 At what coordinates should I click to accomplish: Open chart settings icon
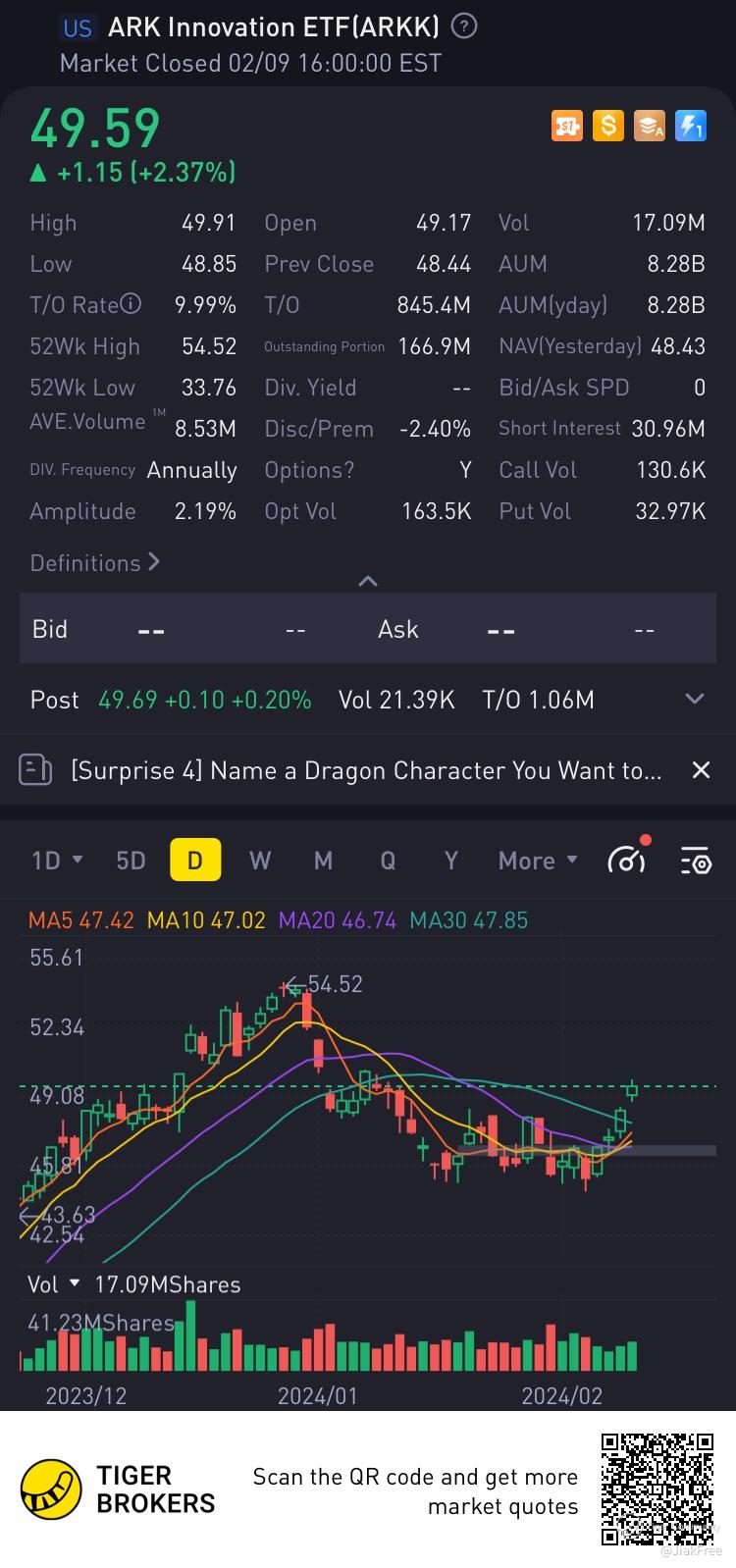[x=696, y=861]
